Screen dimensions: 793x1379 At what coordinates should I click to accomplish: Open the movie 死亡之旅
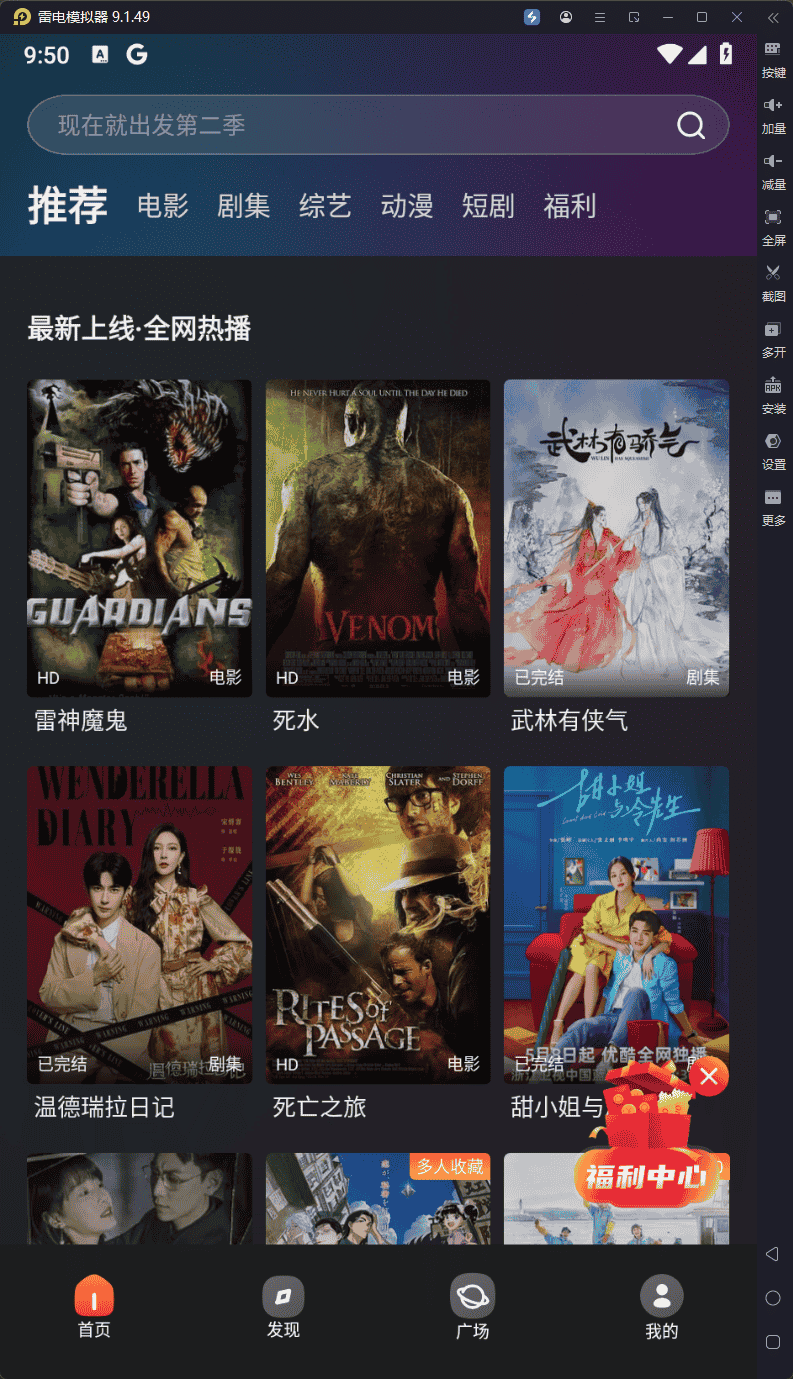(378, 925)
